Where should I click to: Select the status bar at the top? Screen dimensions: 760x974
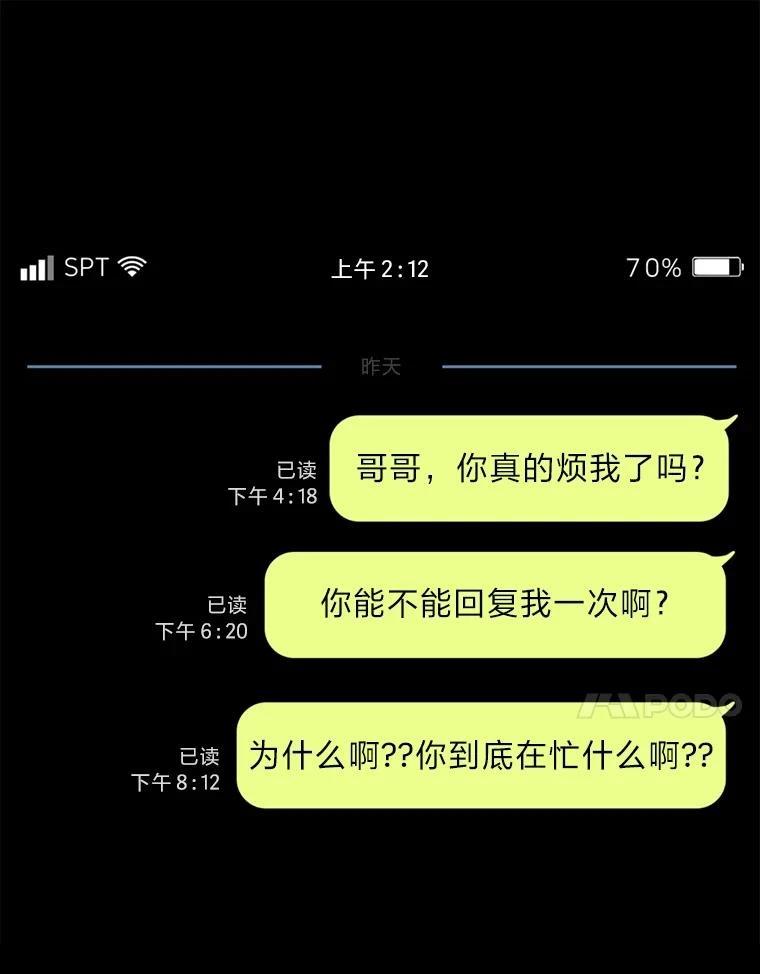pyautogui.click(x=380, y=267)
